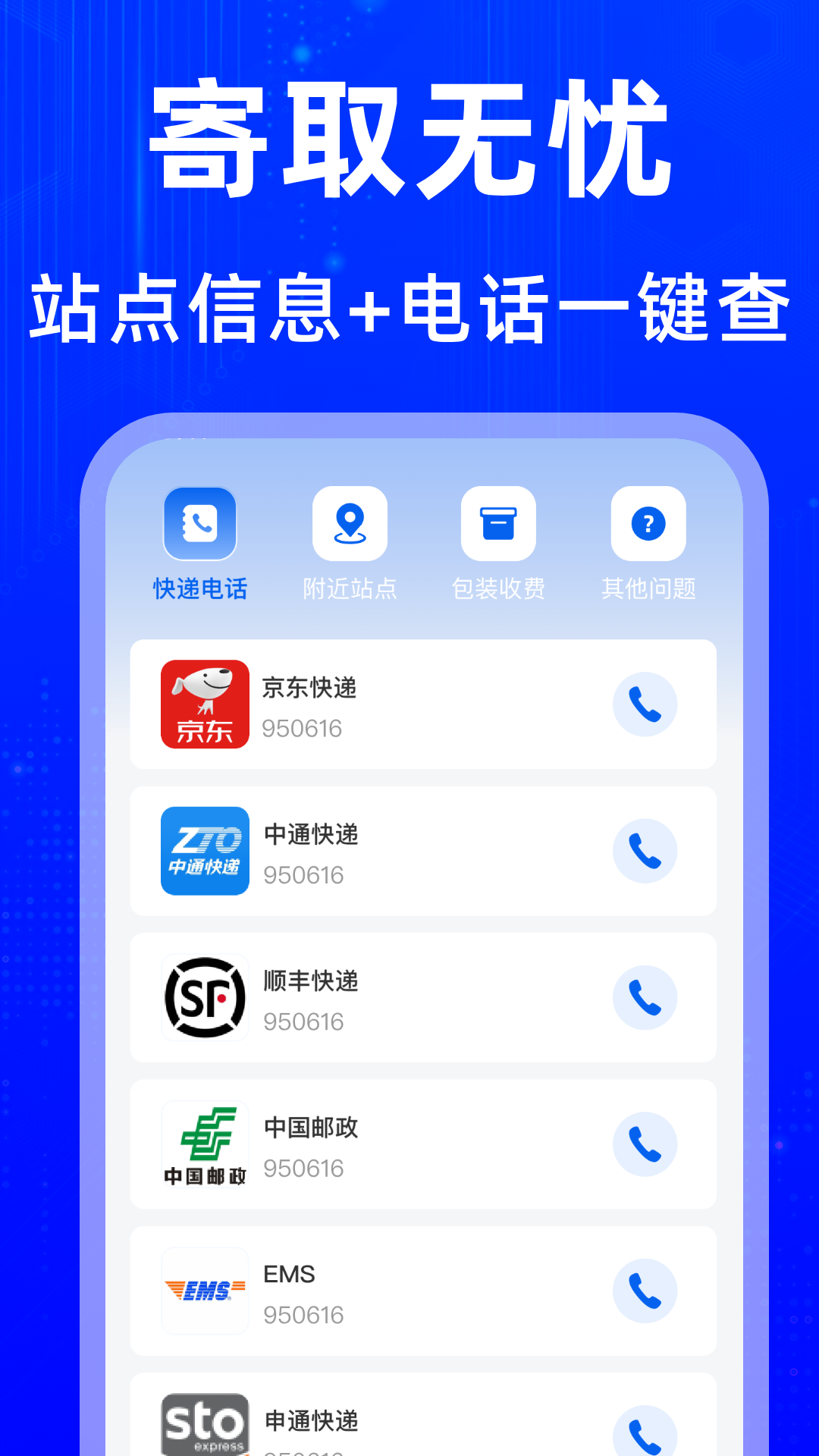Open the 中国邮政 green logo
Viewport: 819px width, 1456px height.
(x=205, y=1145)
